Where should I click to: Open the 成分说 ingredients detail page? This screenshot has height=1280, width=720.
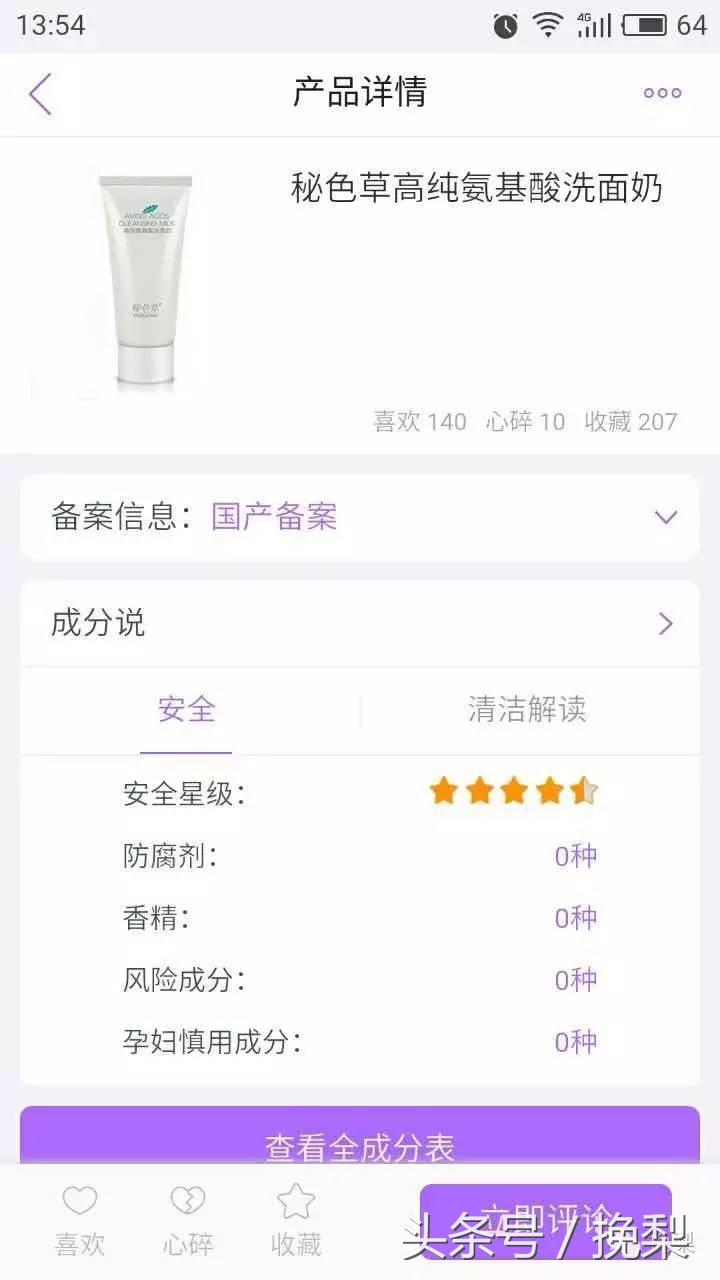[x=360, y=622]
